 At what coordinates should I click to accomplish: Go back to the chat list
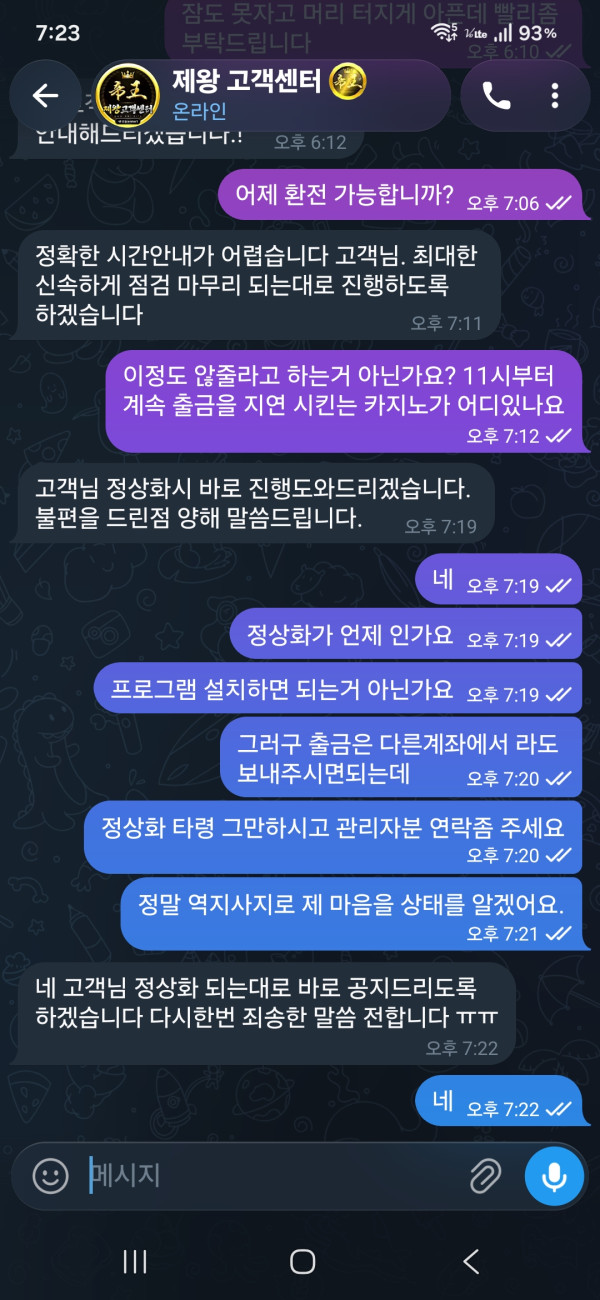[45, 96]
